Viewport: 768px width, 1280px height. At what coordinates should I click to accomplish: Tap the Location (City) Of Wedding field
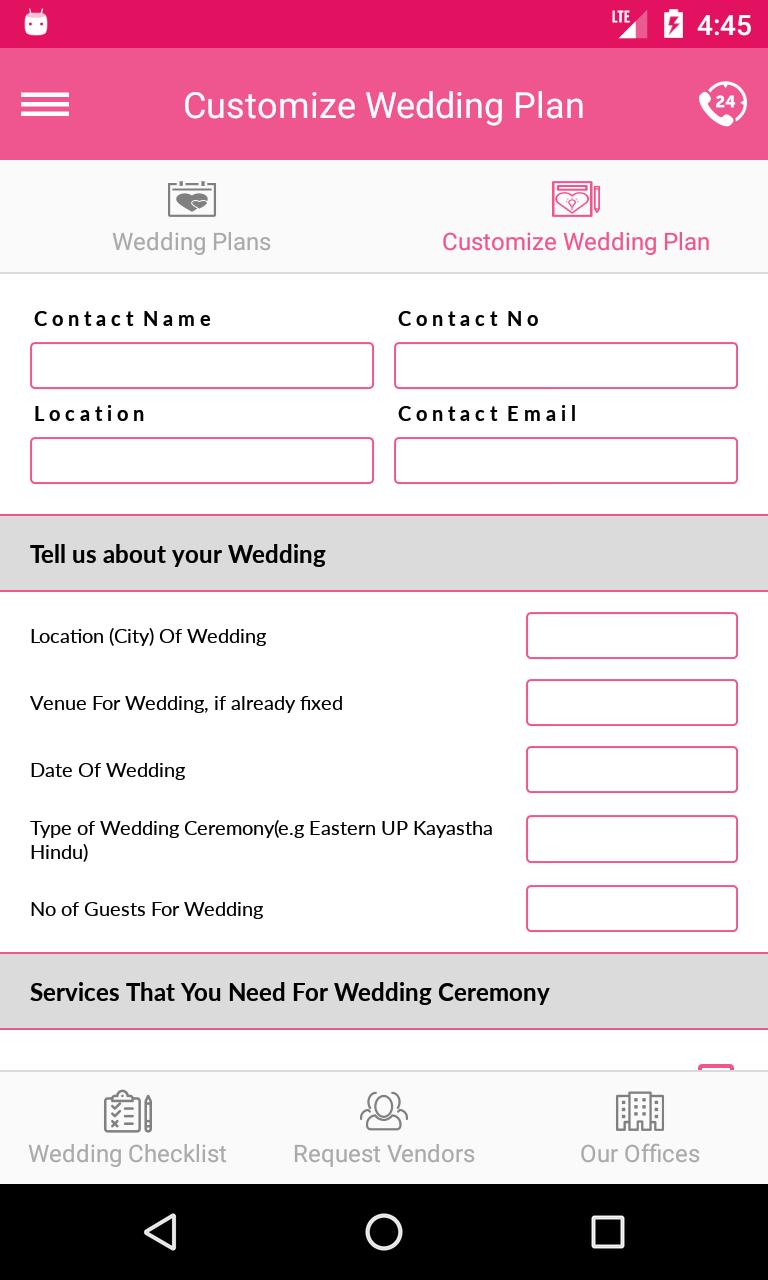tap(632, 636)
